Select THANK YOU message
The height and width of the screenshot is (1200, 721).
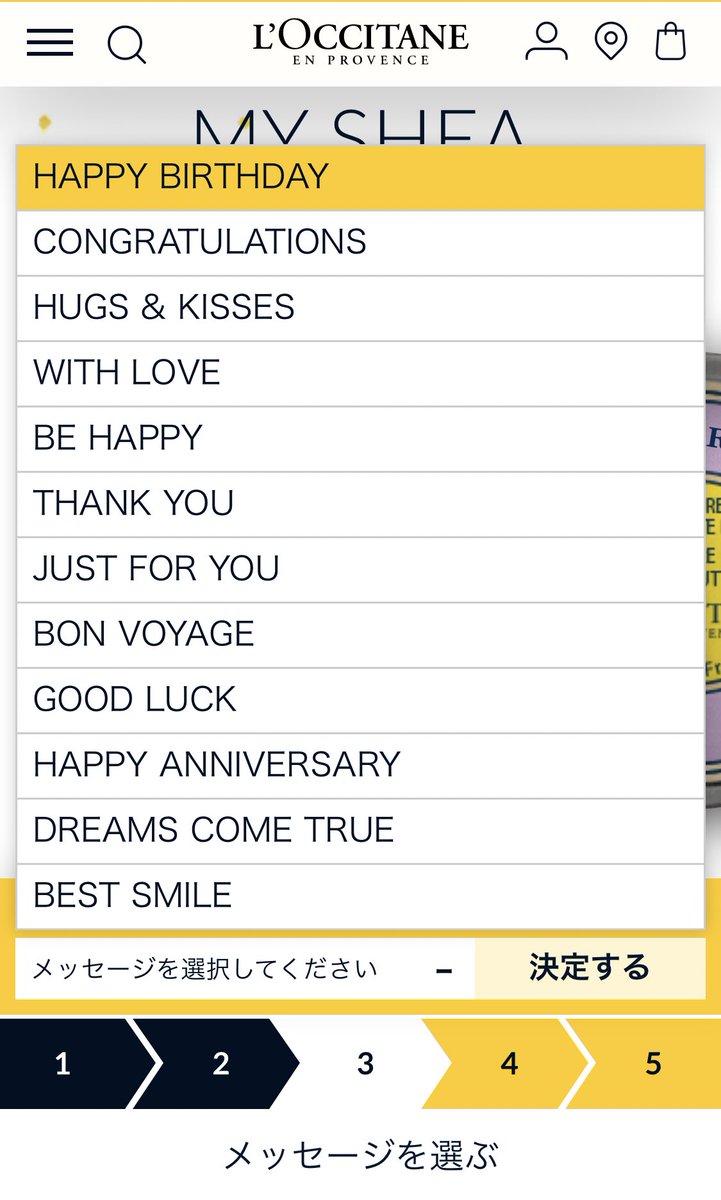point(360,503)
